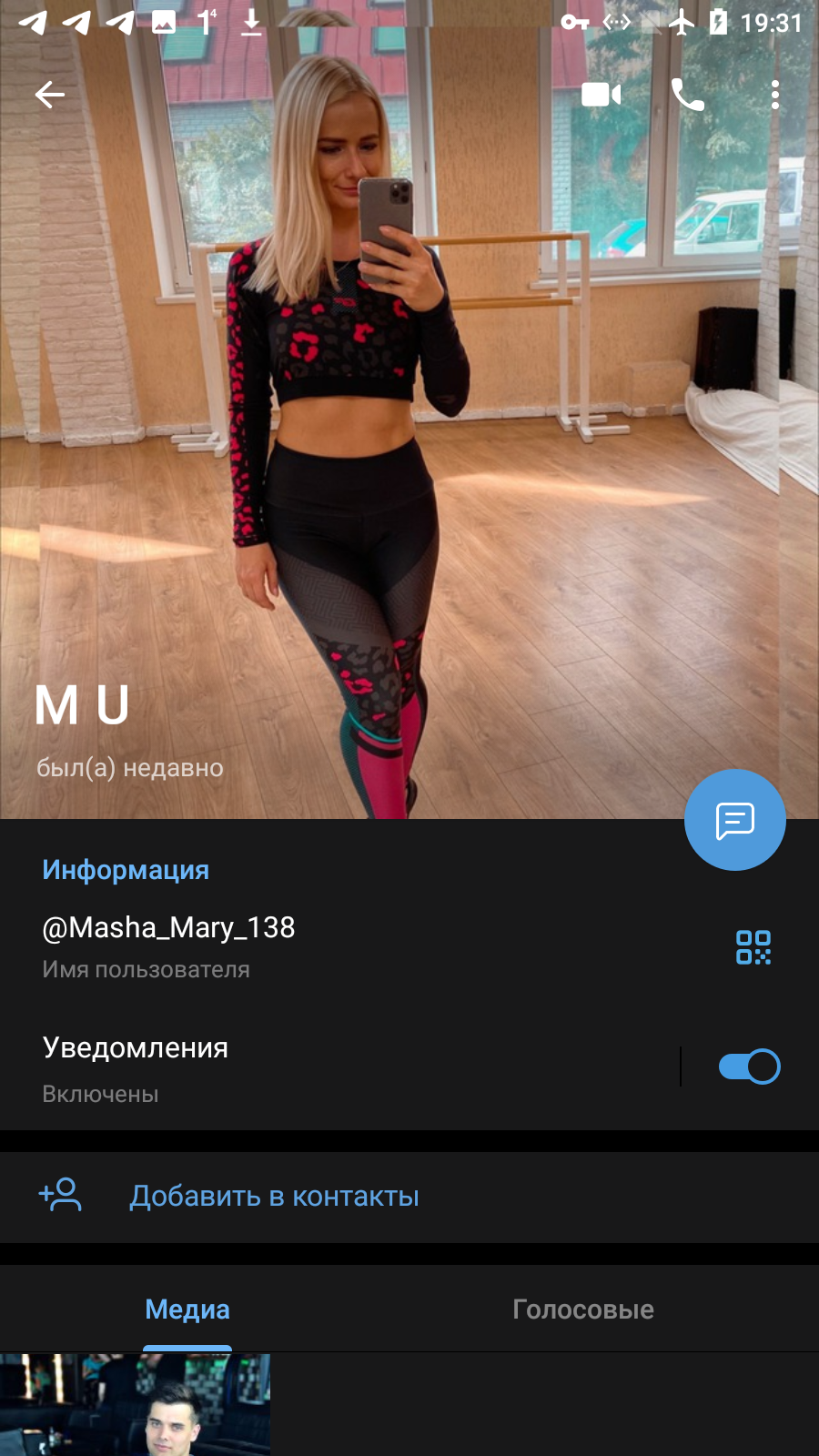
Task: Show the QR code for @Masha_Mary_138
Action: click(753, 947)
